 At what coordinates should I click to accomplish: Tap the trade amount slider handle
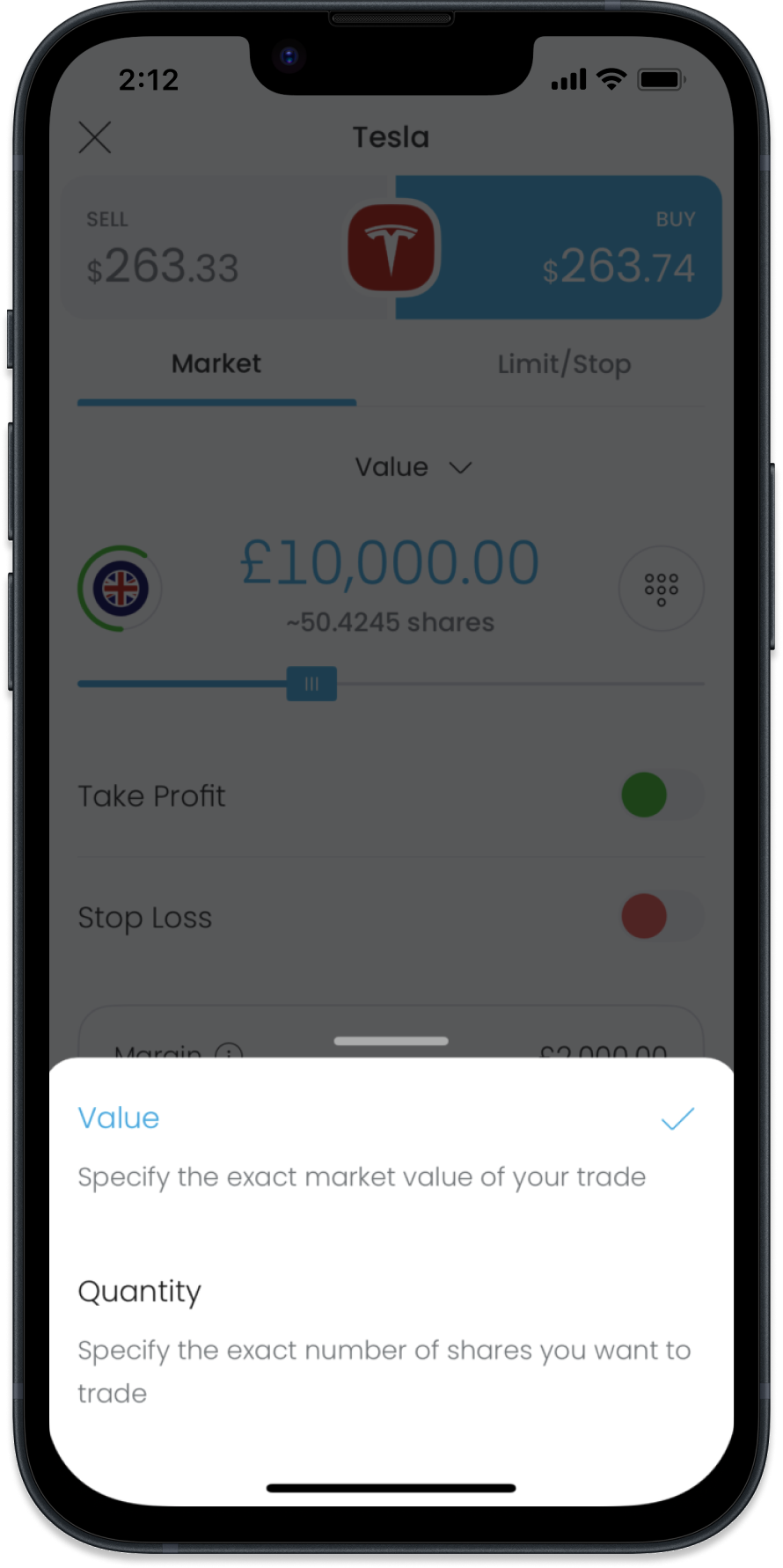[x=311, y=684]
